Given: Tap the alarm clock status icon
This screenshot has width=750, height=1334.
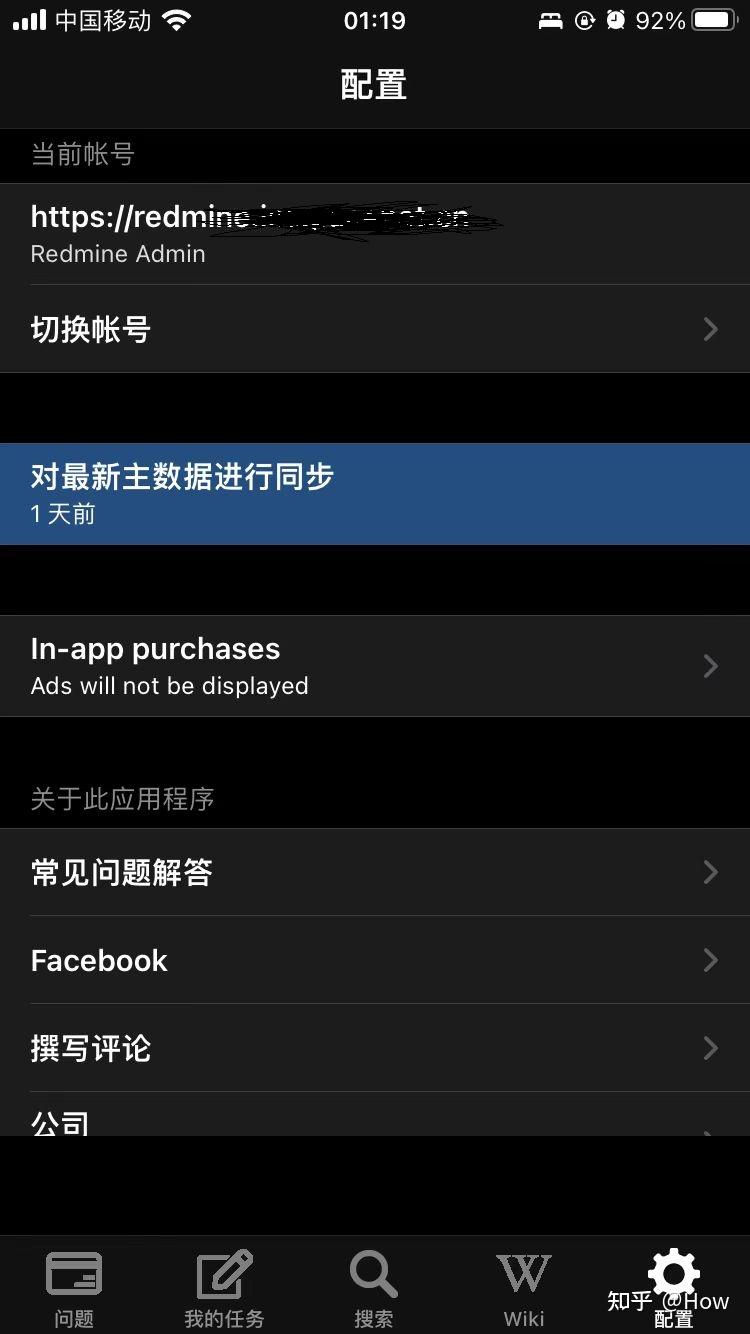Looking at the screenshot, I should [x=616, y=20].
